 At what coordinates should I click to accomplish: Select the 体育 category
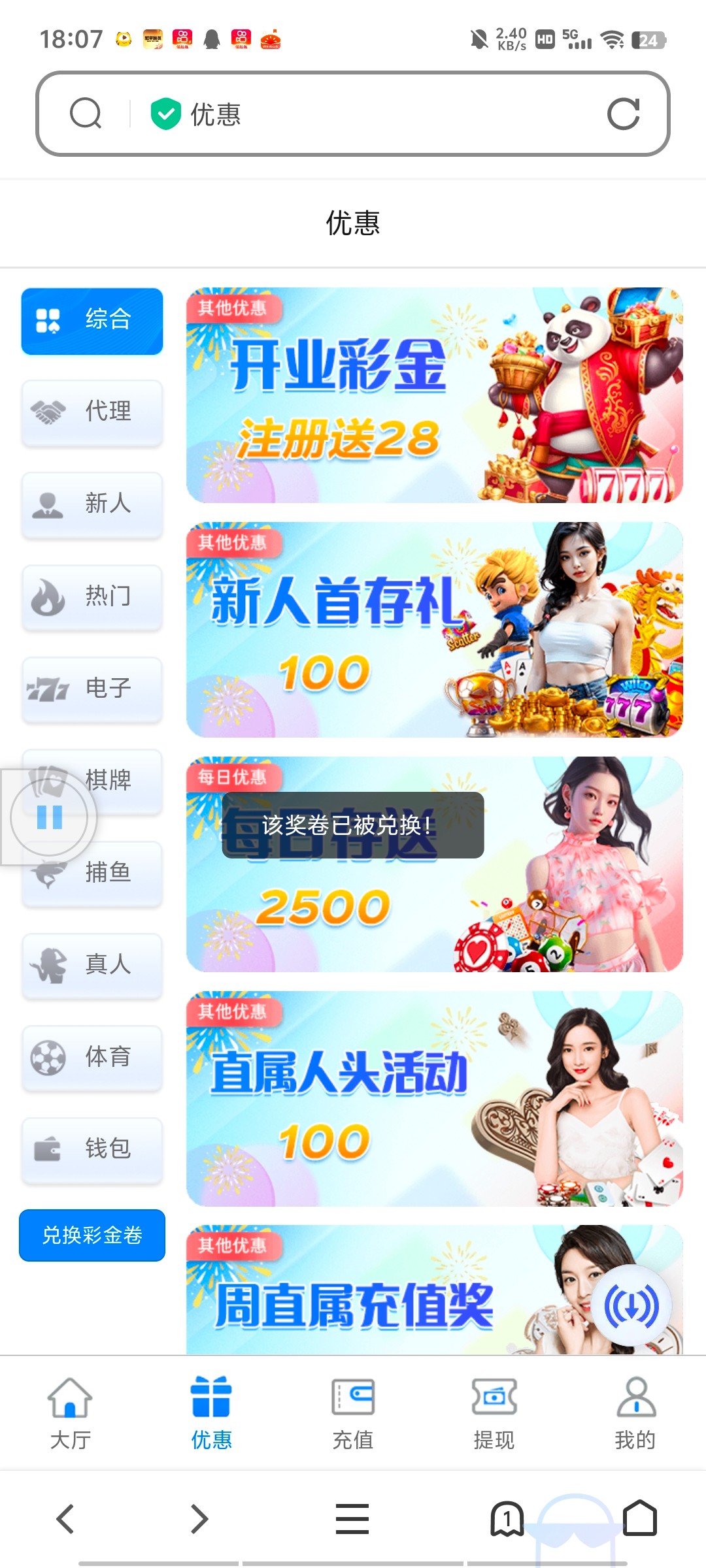coord(92,1057)
